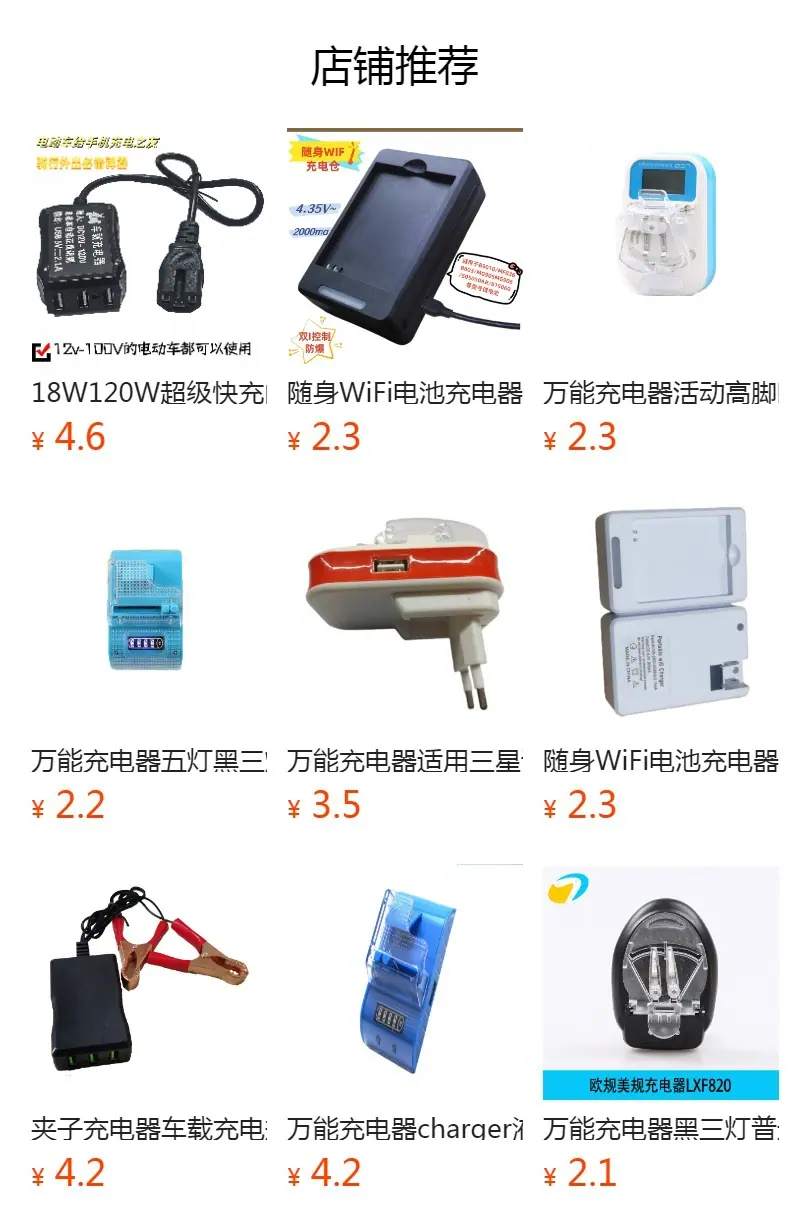790x1232 pixels.
Task: Open the black 随身WiFi电池充电器 product card
Action: (x=405, y=291)
